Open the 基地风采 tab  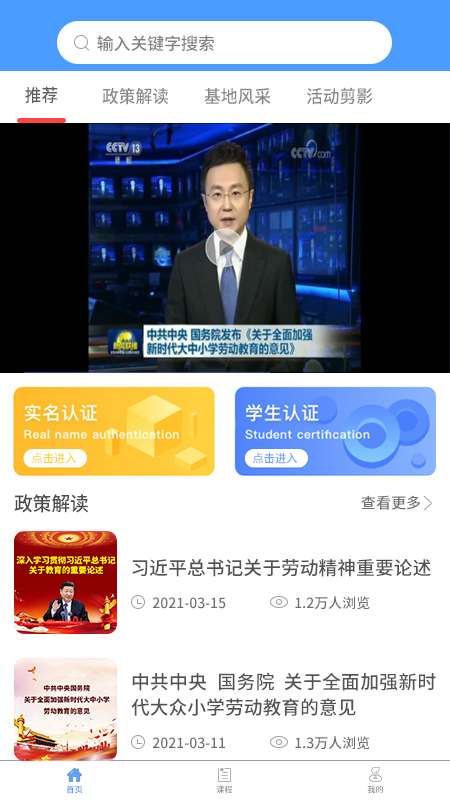[237, 96]
